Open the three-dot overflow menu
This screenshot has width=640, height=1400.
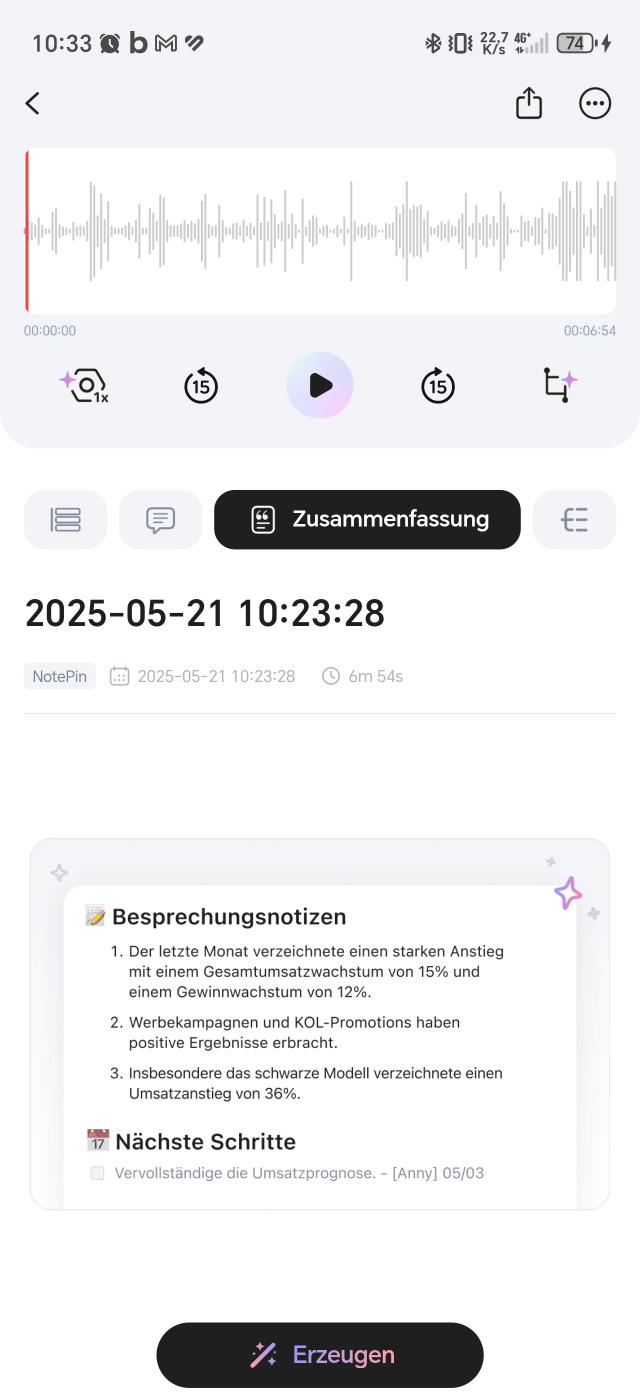pos(595,103)
